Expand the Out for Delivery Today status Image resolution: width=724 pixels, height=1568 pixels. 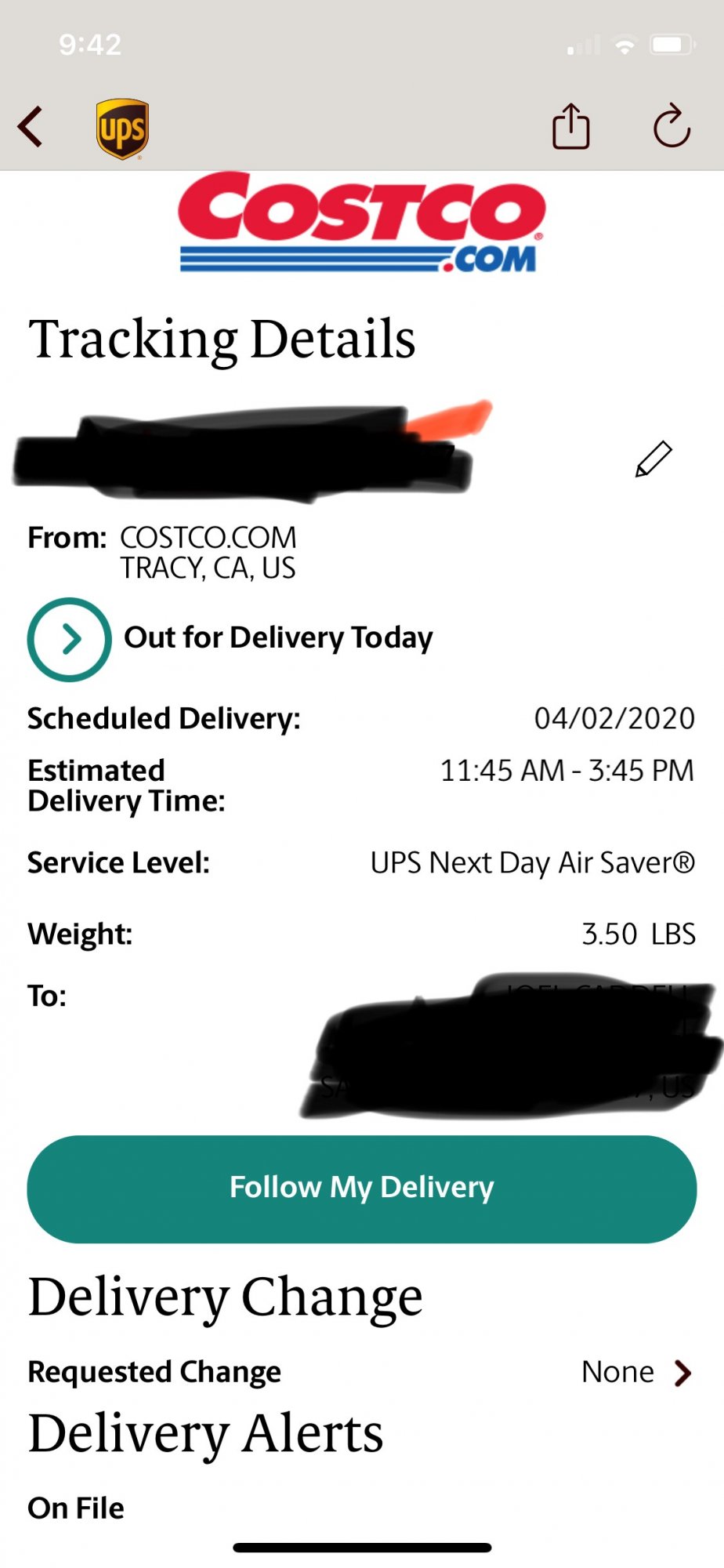[x=70, y=639]
